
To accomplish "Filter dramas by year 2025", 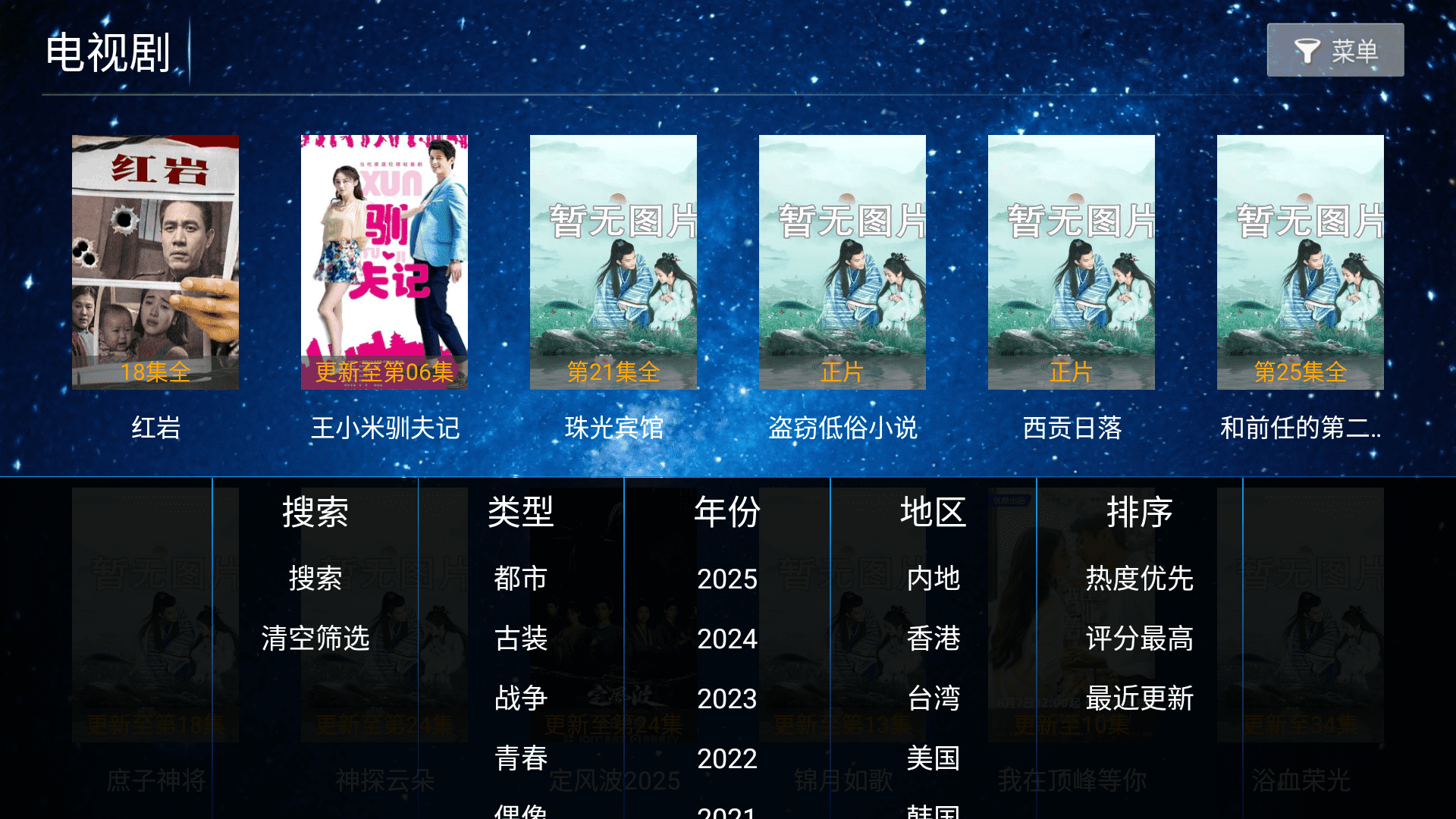I will 727,579.
